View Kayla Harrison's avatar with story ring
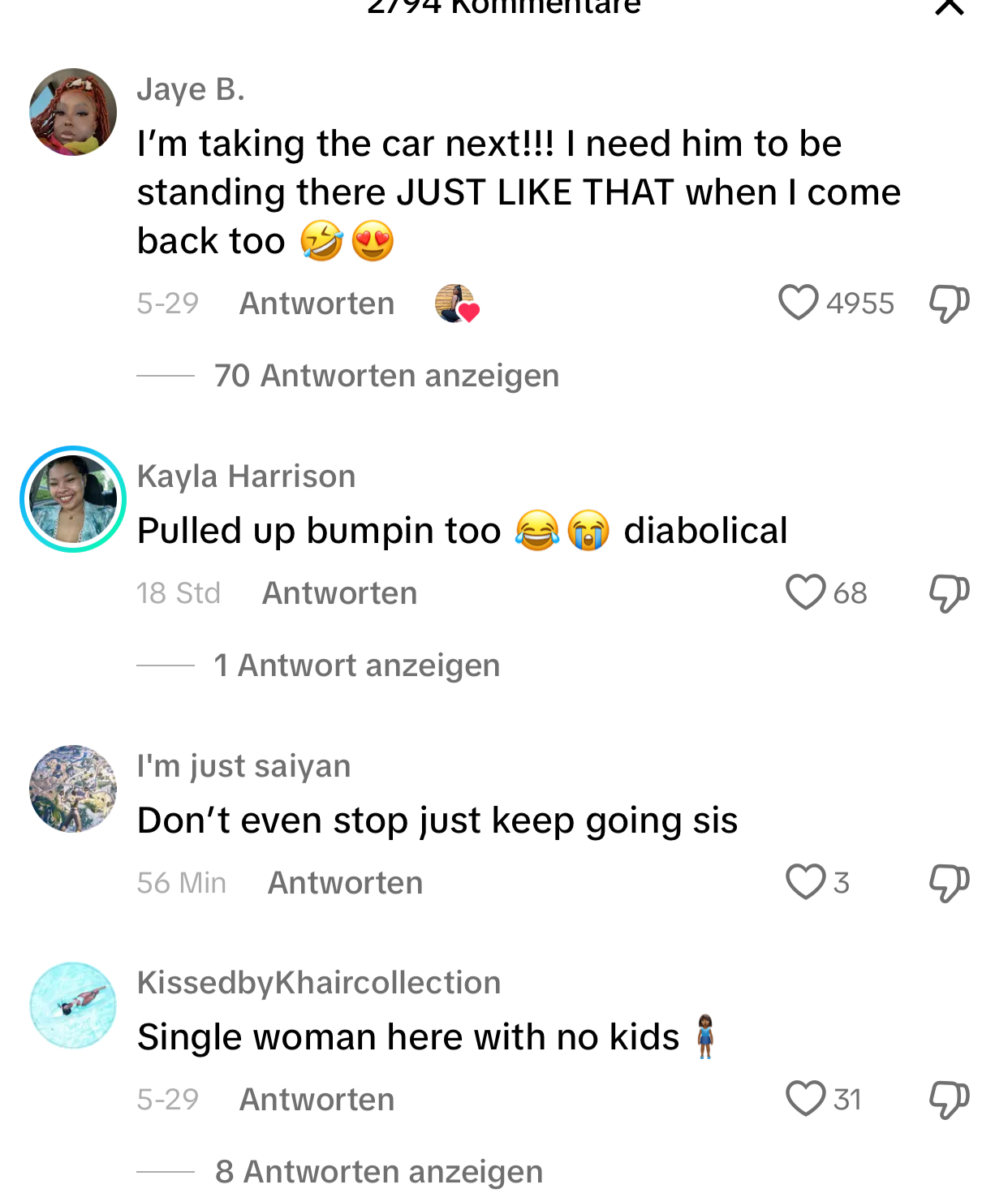Viewport: 1008px width, 1193px height. click(x=73, y=499)
